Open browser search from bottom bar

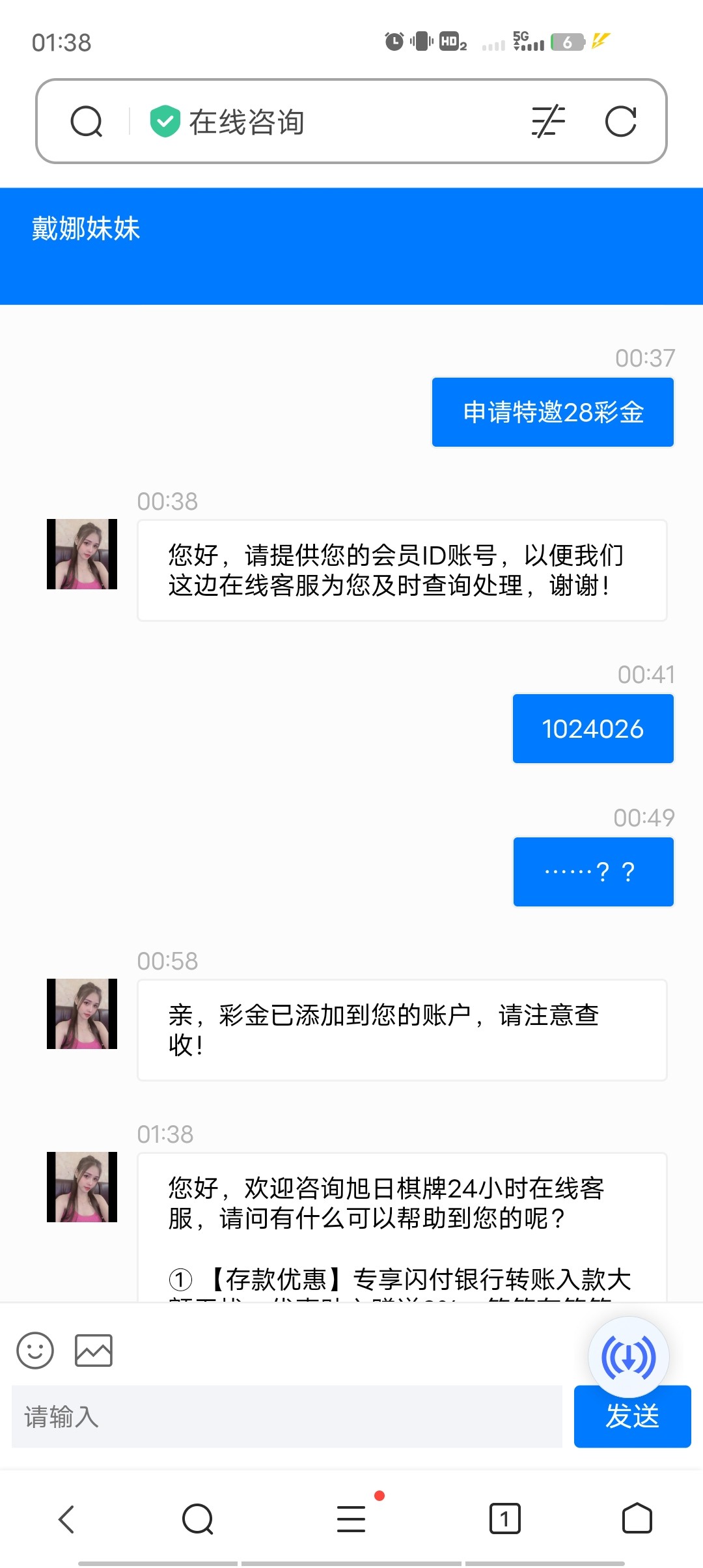pyautogui.click(x=198, y=1519)
